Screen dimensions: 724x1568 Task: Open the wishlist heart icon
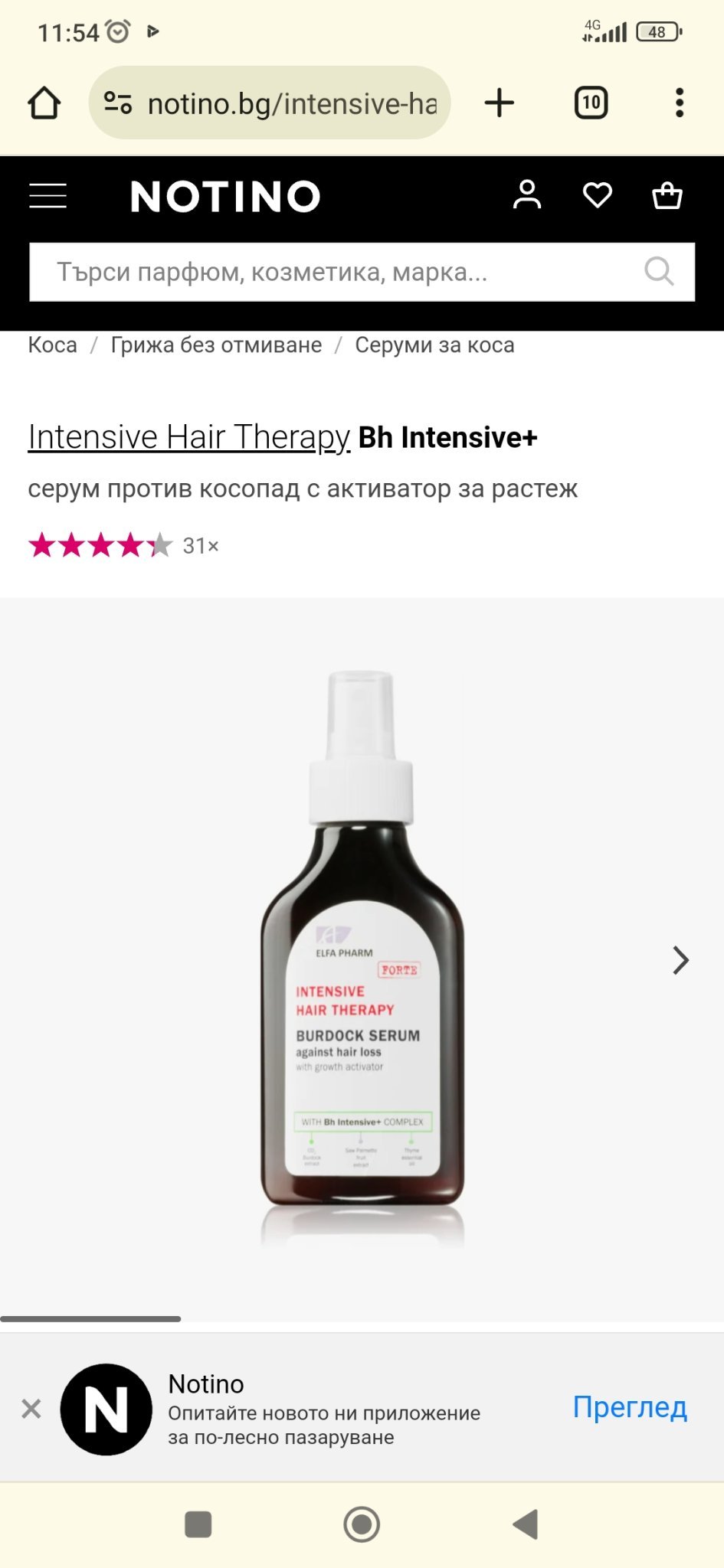pos(597,195)
